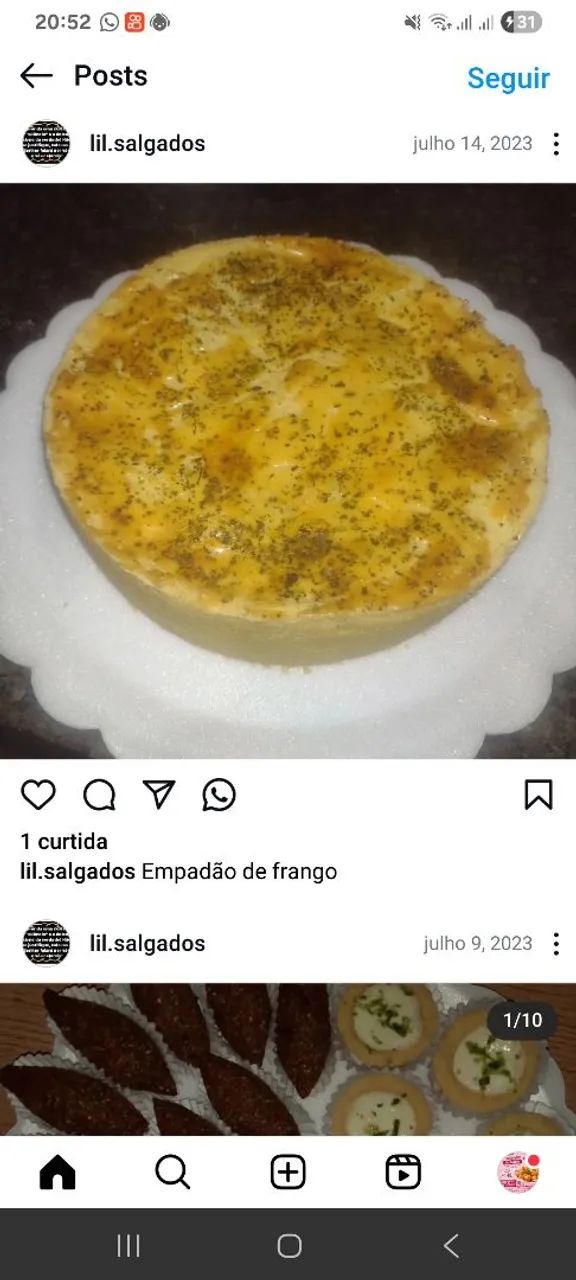View the 1 curtida likes list
Screen dimensions: 576x1280
point(64,841)
